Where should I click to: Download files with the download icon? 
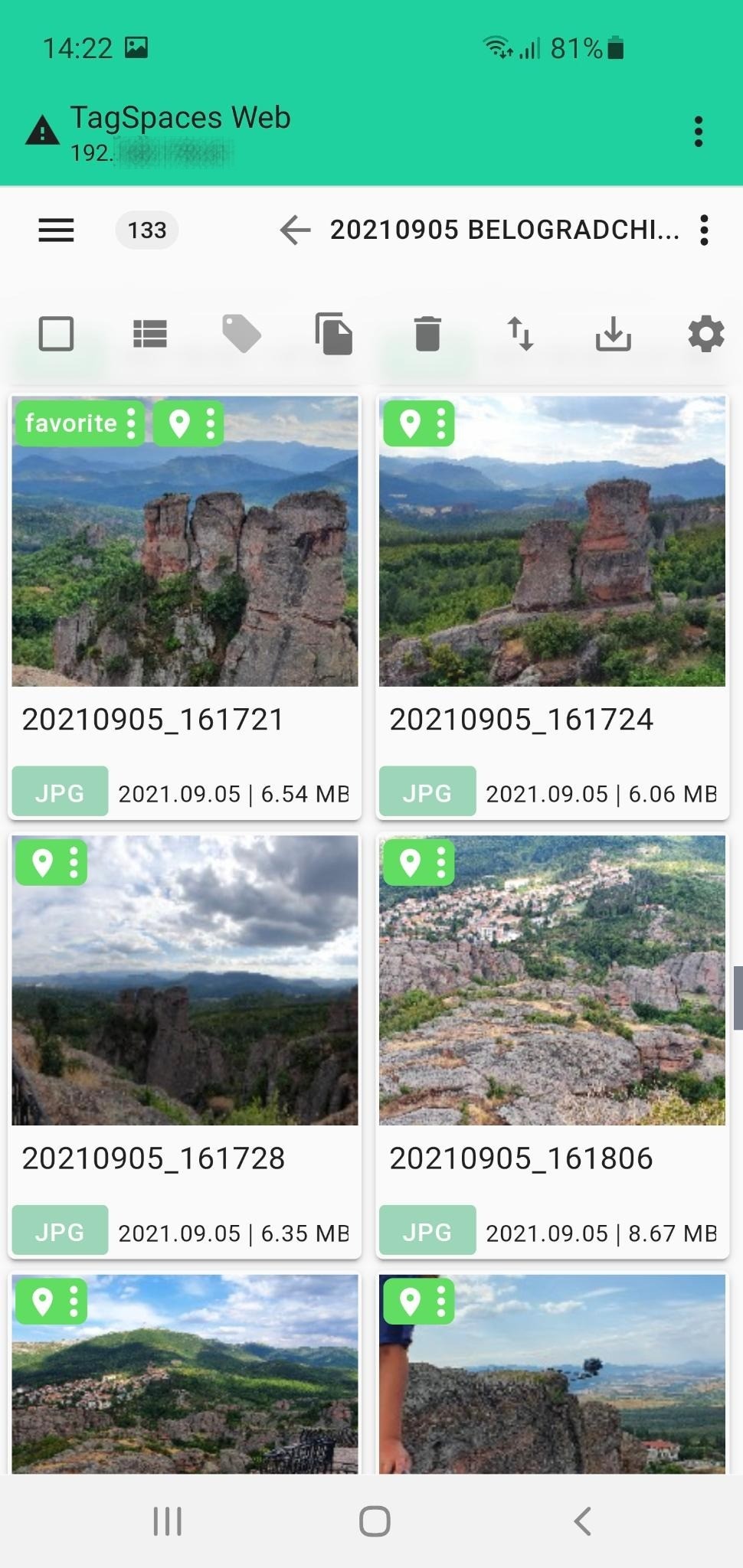pos(613,334)
